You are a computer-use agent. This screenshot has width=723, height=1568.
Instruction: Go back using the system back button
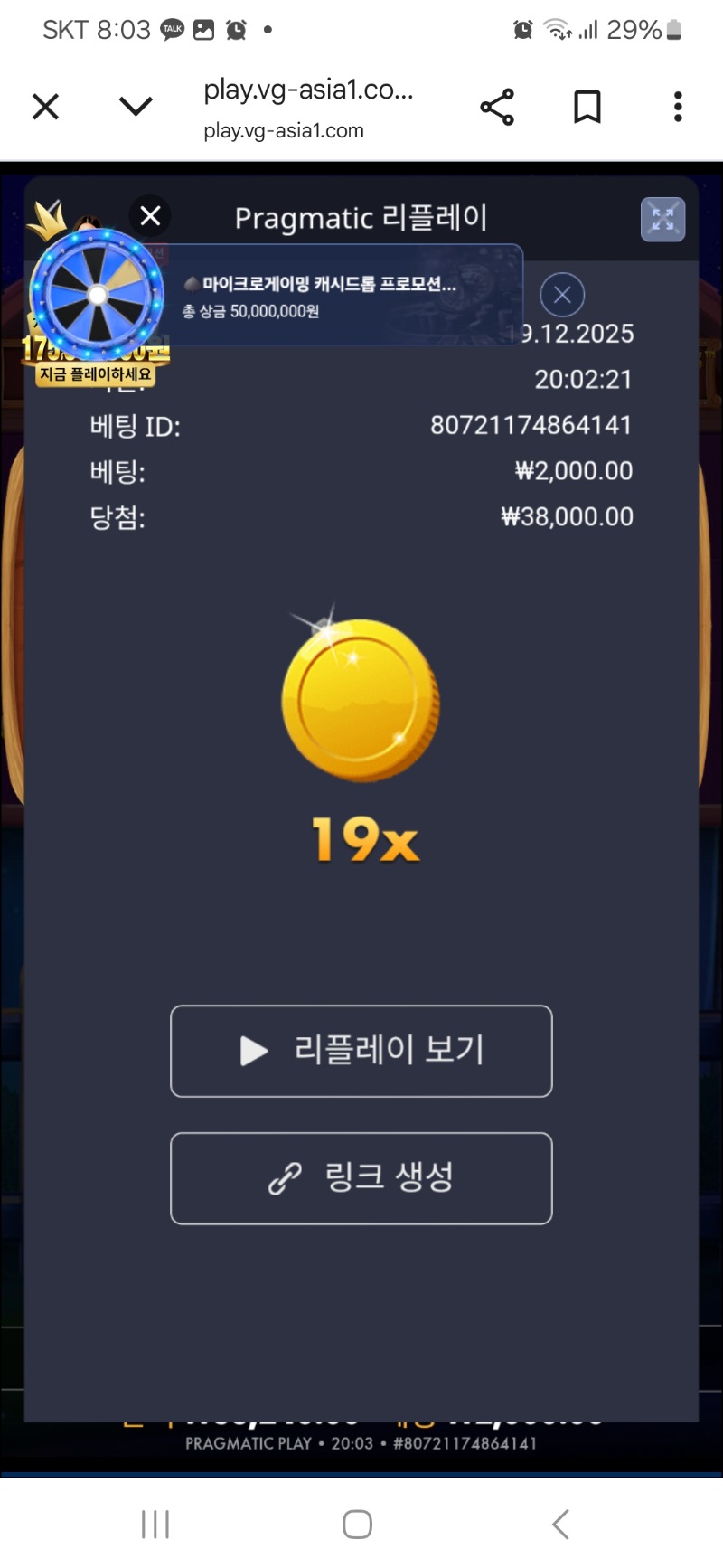coord(560,1524)
